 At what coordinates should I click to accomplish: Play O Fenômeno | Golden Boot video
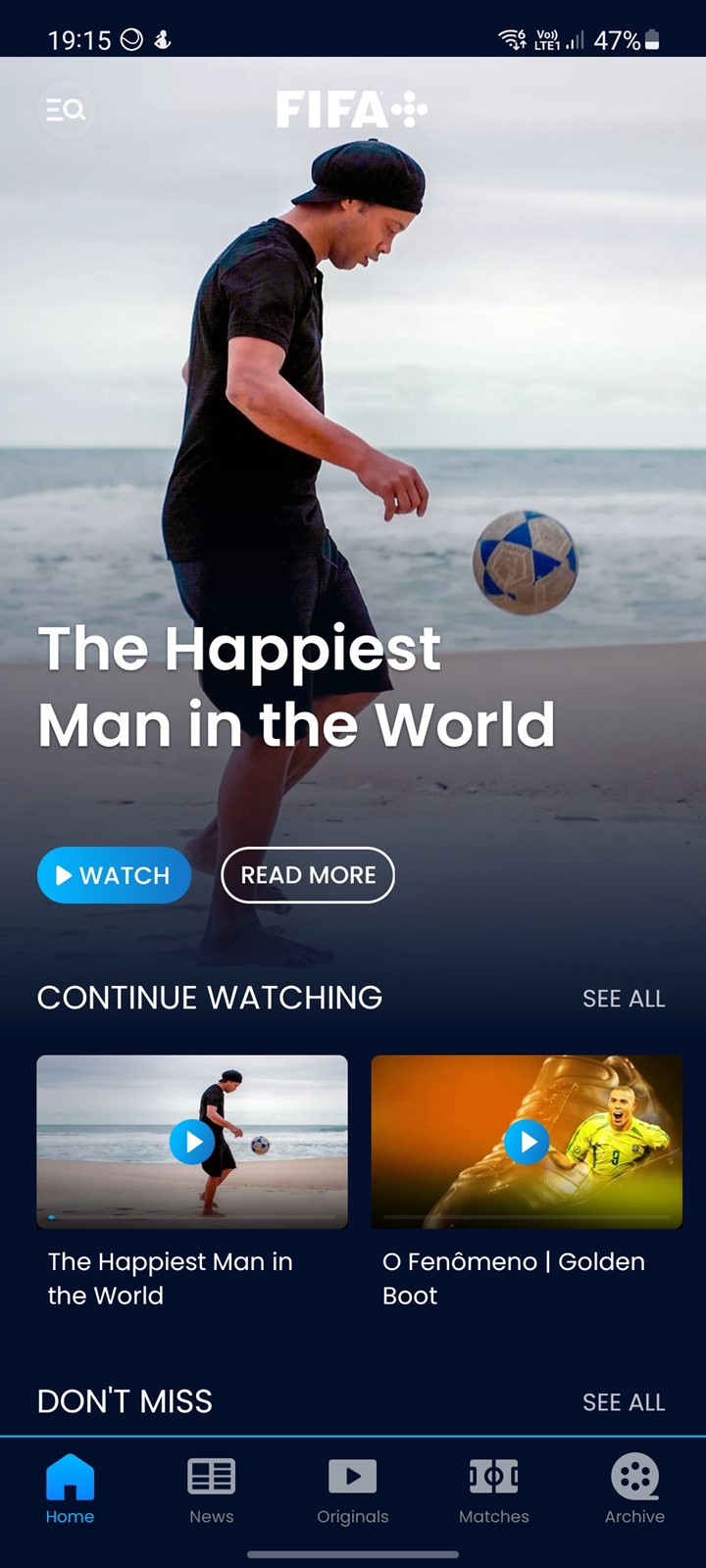point(527,1142)
